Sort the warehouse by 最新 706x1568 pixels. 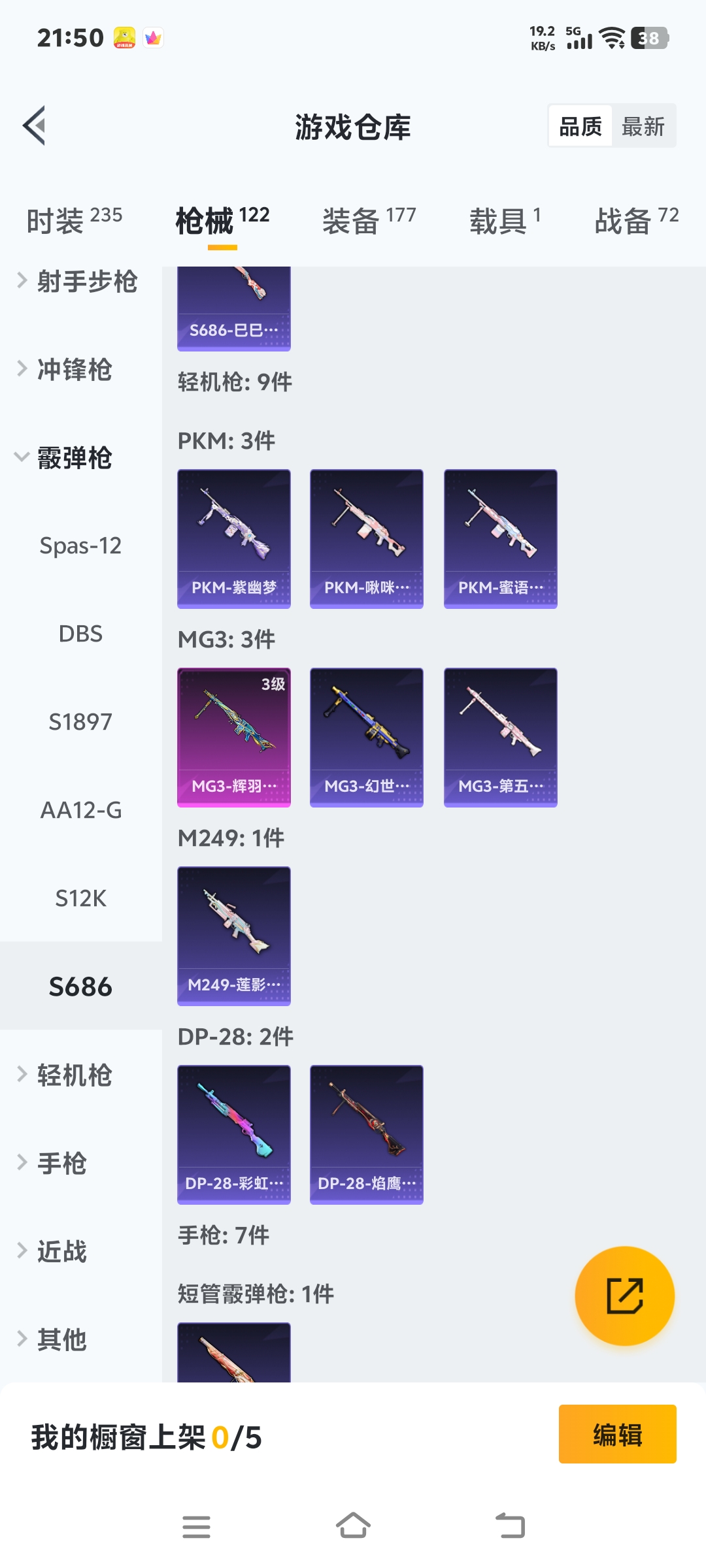[643, 126]
